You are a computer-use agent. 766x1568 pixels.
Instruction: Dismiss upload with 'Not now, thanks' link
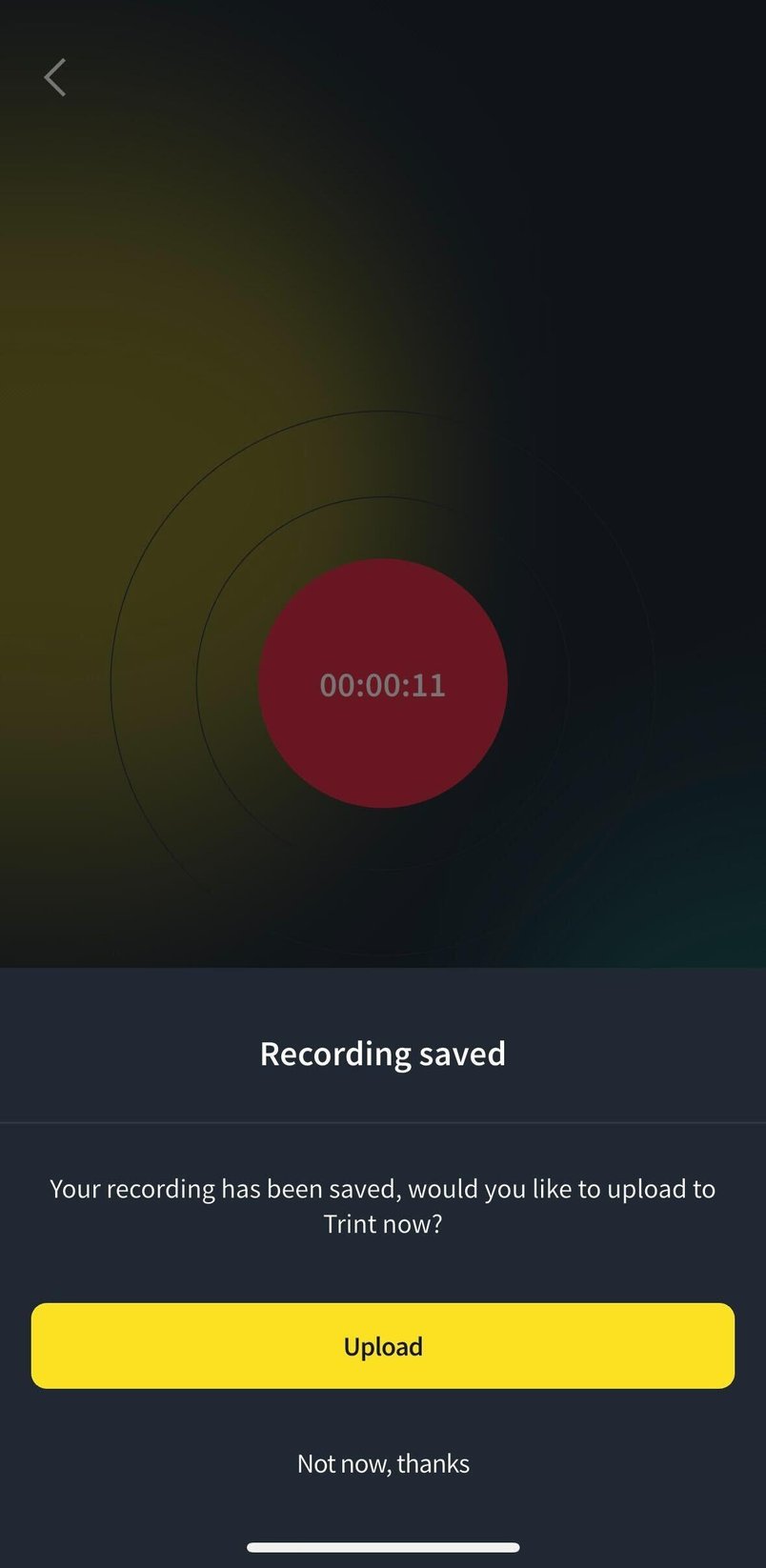[x=382, y=1463]
